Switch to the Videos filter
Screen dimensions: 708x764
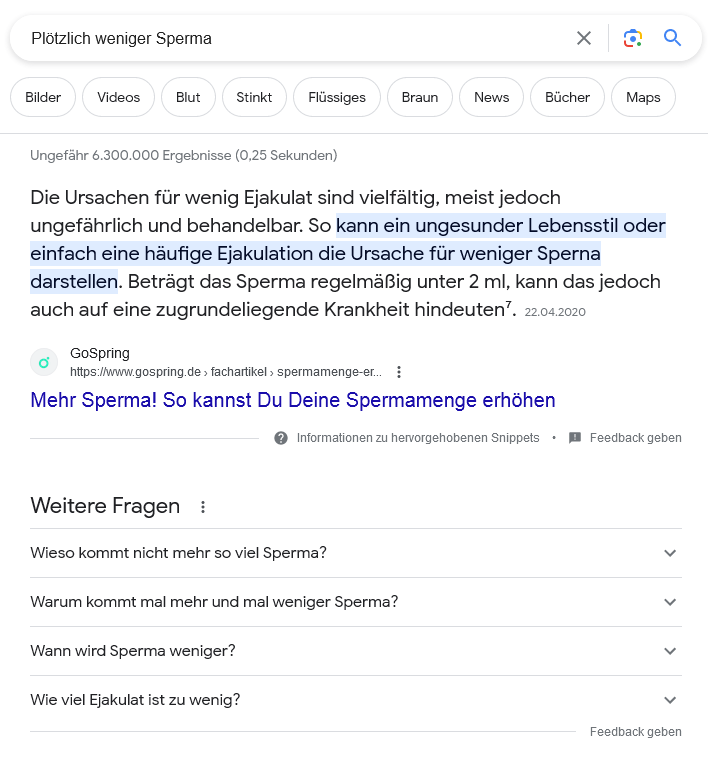(119, 97)
